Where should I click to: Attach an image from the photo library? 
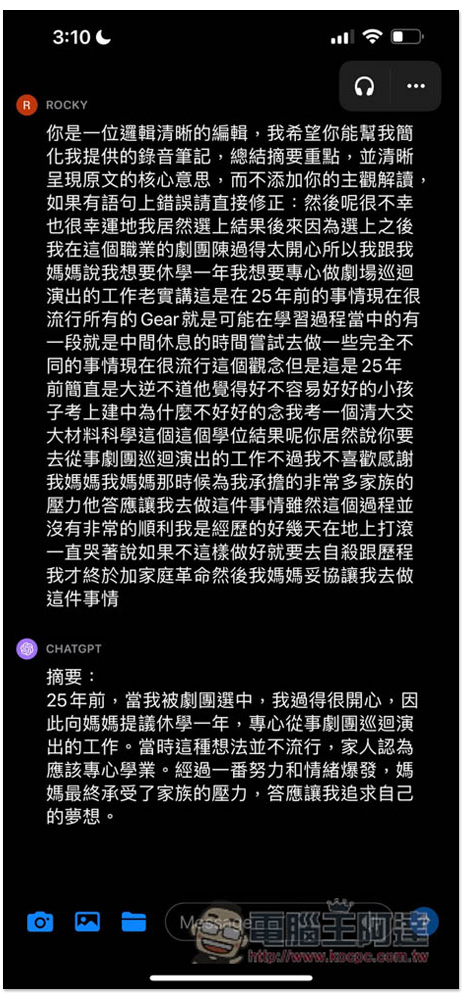(x=87, y=922)
